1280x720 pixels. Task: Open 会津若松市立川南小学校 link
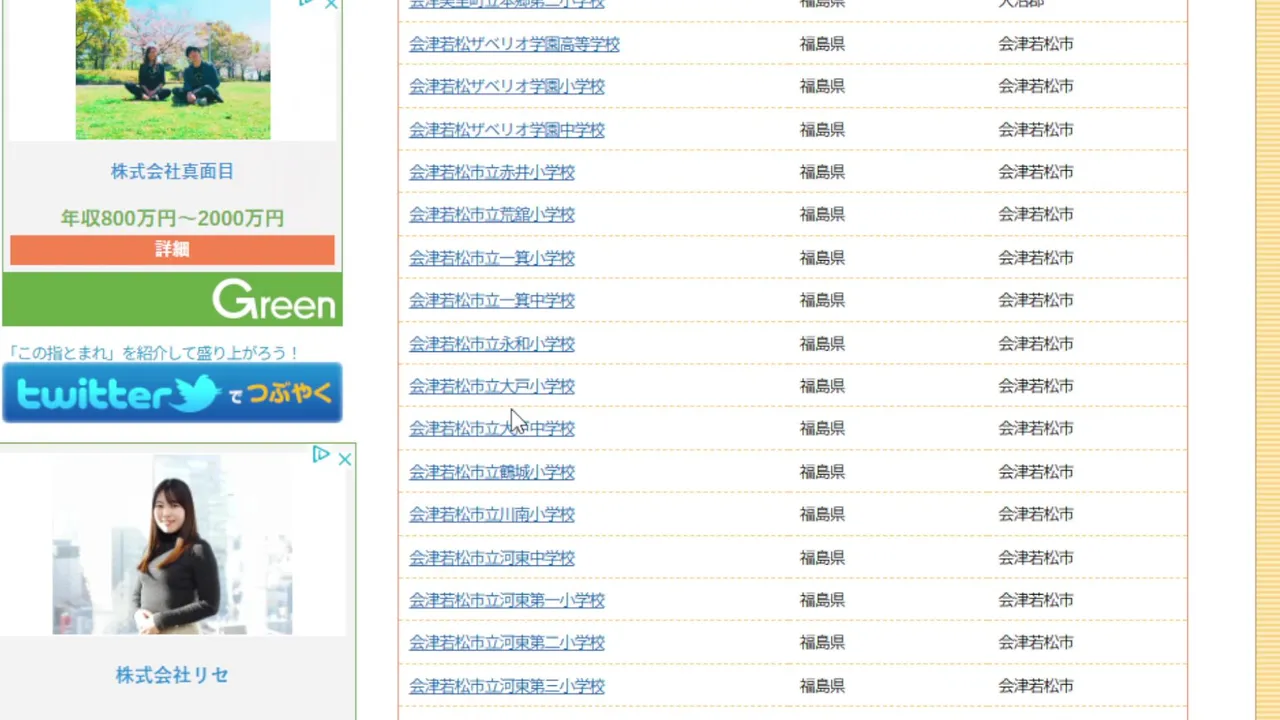(x=492, y=514)
